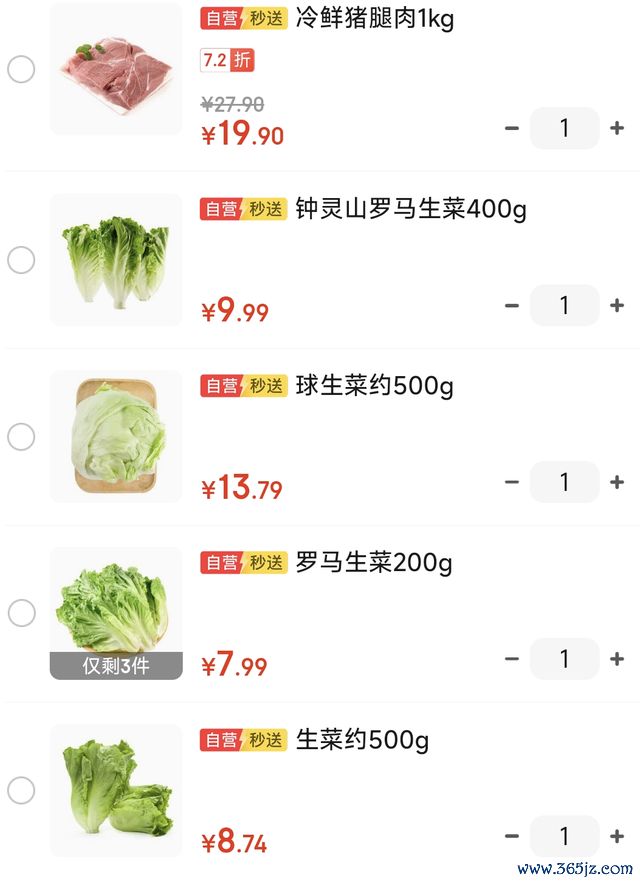This screenshot has height=884, width=640.
Task: Edit the quantity field of 钟灵山罗马生菜400g
Action: pos(564,305)
